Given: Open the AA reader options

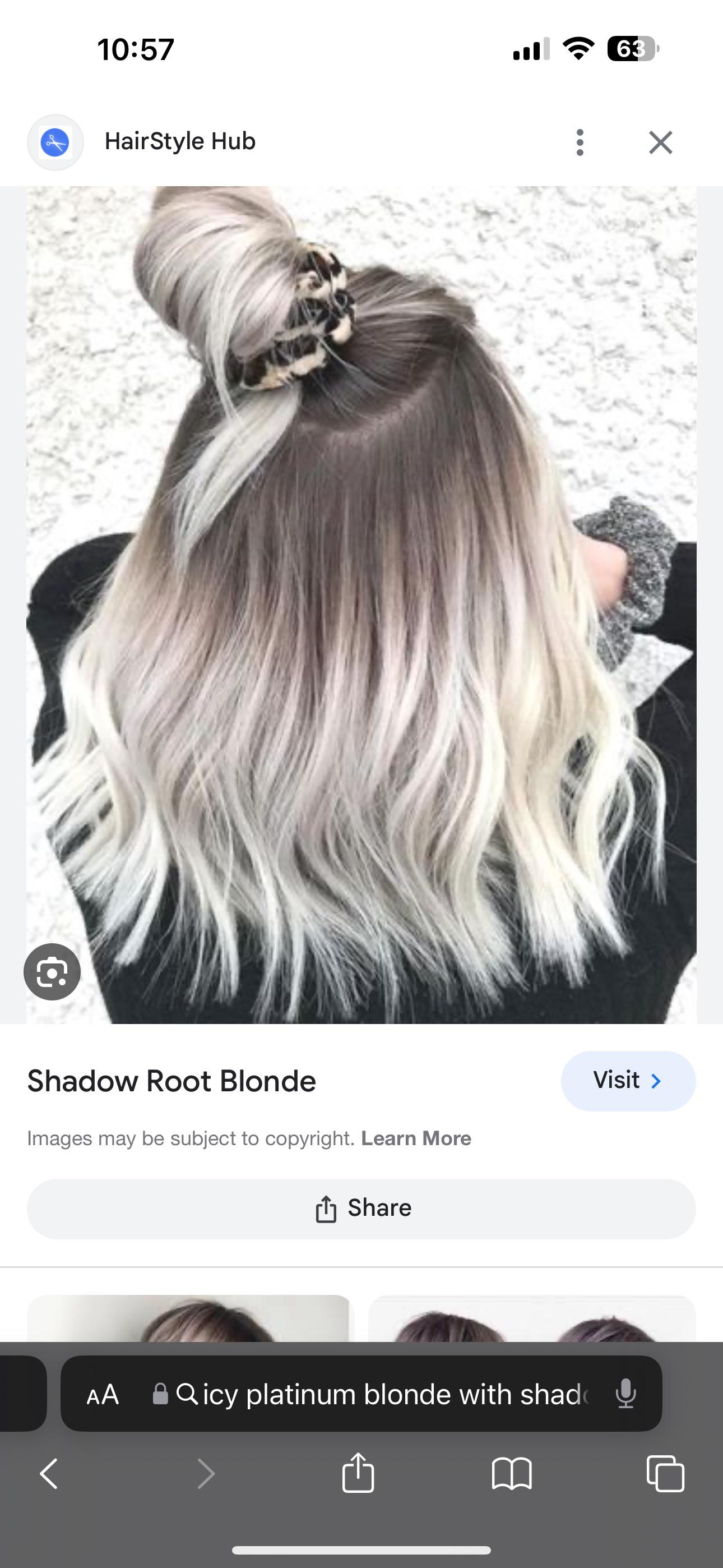Looking at the screenshot, I should pyautogui.click(x=102, y=1394).
